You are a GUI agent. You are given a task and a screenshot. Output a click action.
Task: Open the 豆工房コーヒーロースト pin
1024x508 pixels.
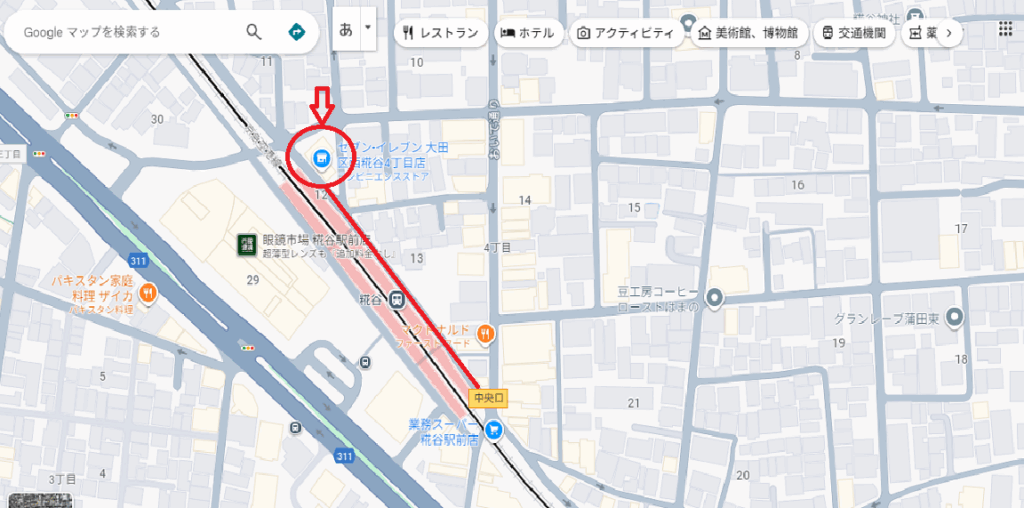[x=714, y=298]
